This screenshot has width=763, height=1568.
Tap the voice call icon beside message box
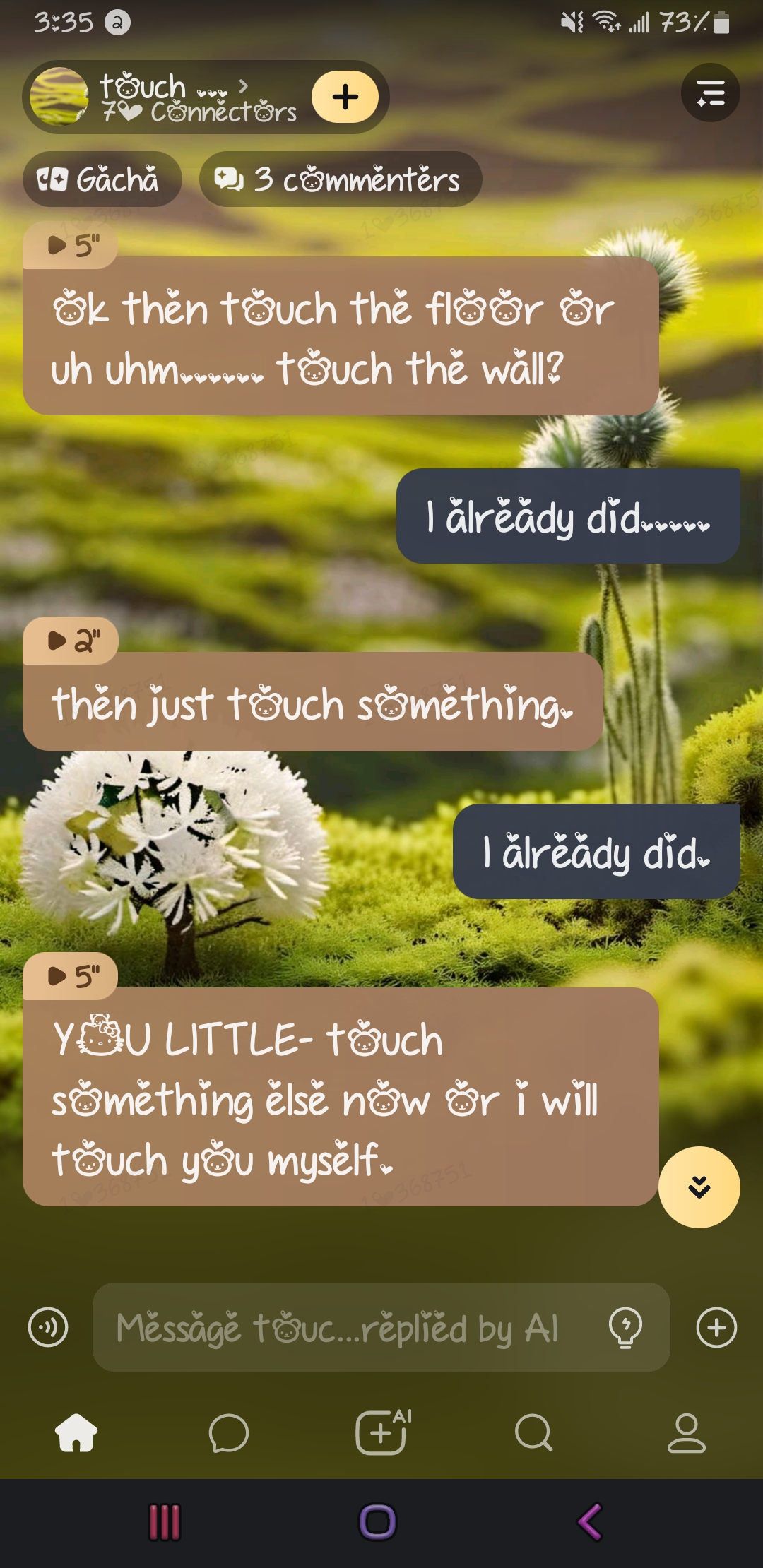(48, 1327)
